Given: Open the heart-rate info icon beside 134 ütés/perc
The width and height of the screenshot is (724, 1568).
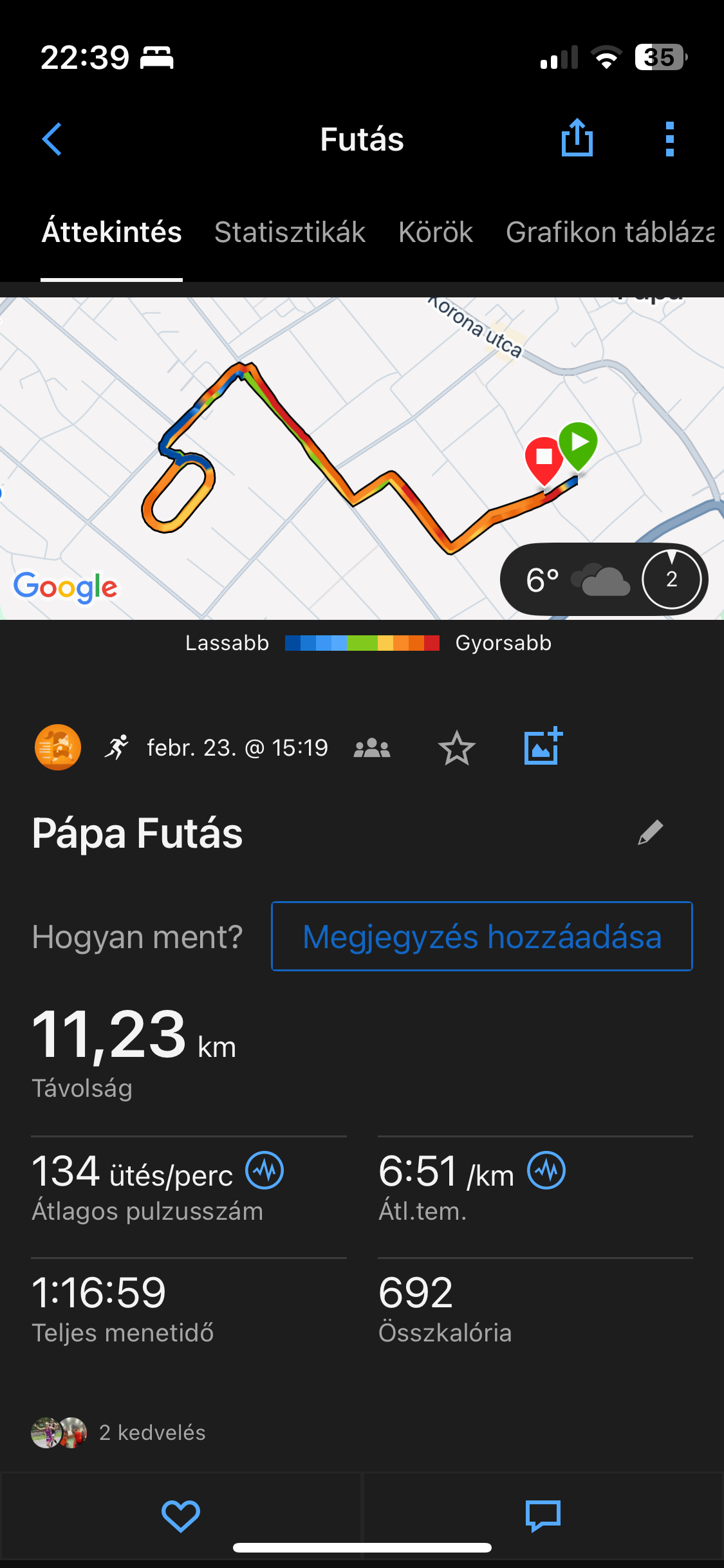Looking at the screenshot, I should [265, 1170].
